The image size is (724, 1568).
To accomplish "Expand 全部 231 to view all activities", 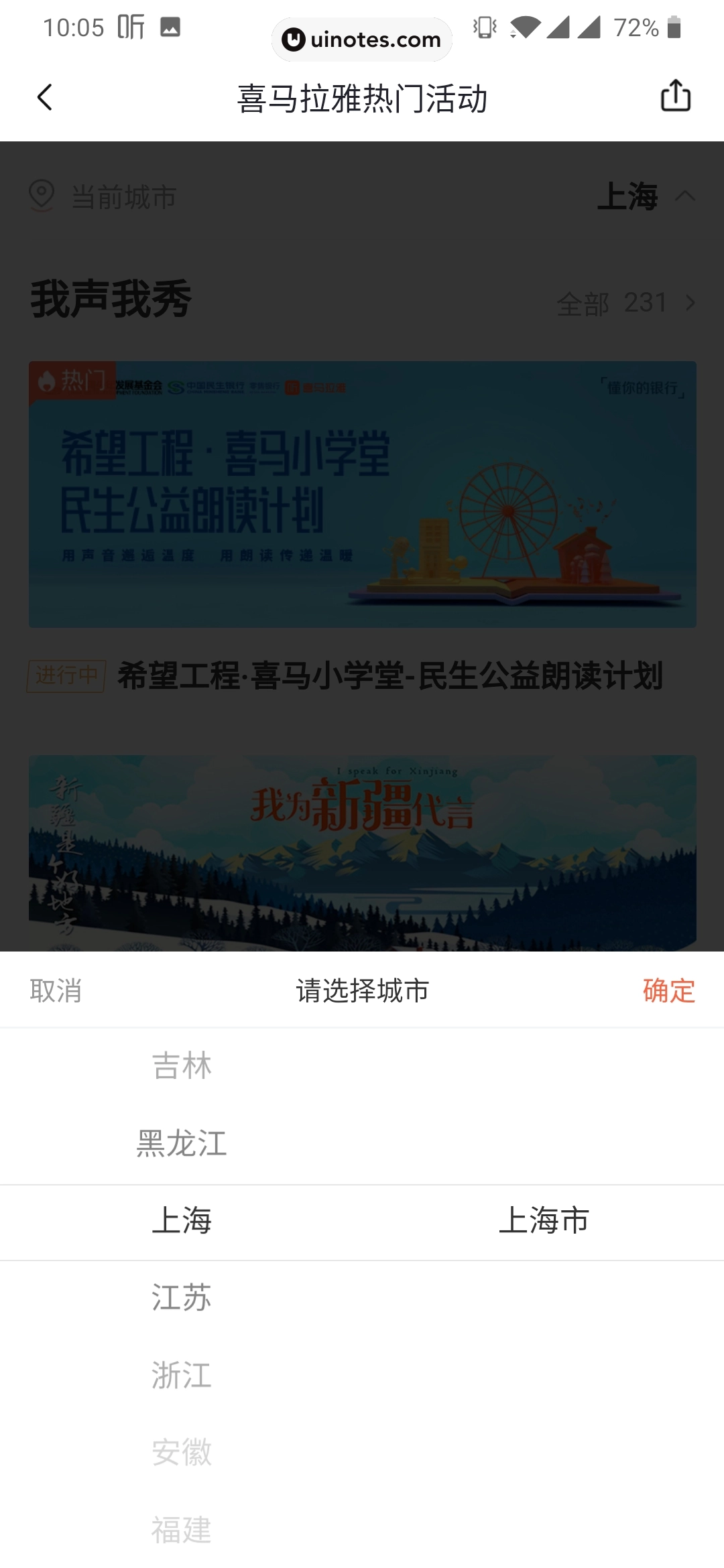I will [623, 303].
